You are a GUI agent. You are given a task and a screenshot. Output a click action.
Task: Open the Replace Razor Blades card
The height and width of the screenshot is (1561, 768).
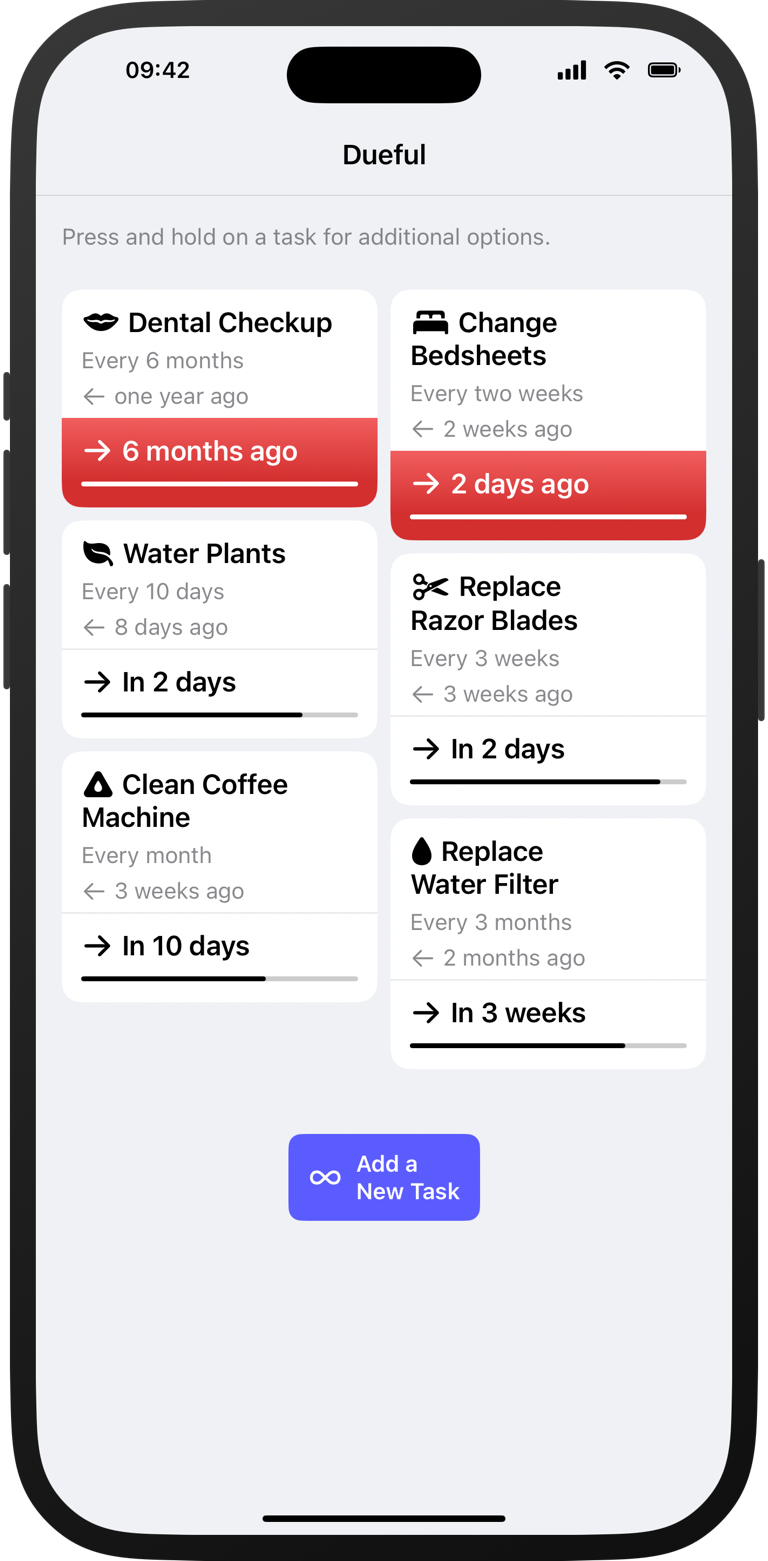point(548,678)
